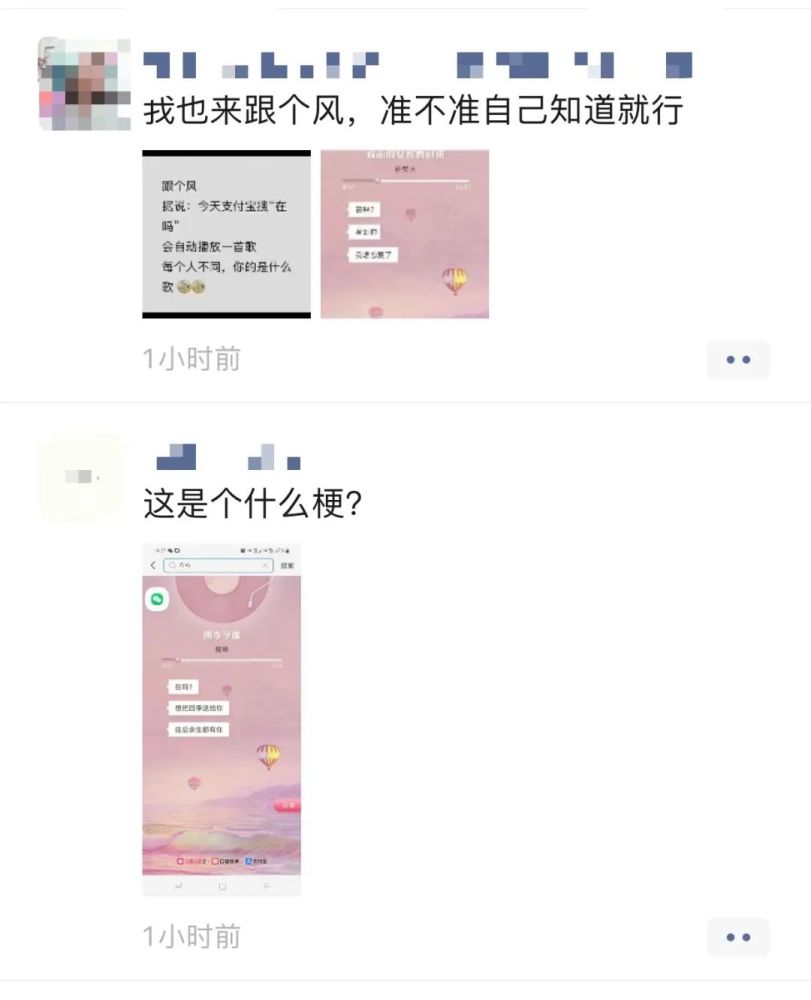Tap the battery icon in the phone status bar
The width and height of the screenshot is (811, 1000).
(x=288, y=550)
